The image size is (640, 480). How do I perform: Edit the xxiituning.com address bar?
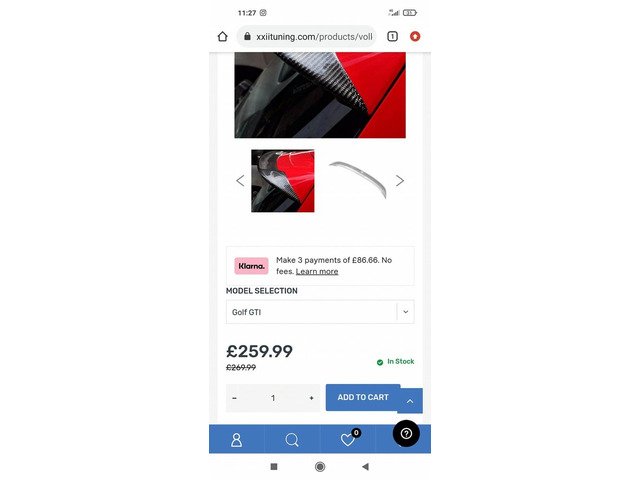[309, 36]
